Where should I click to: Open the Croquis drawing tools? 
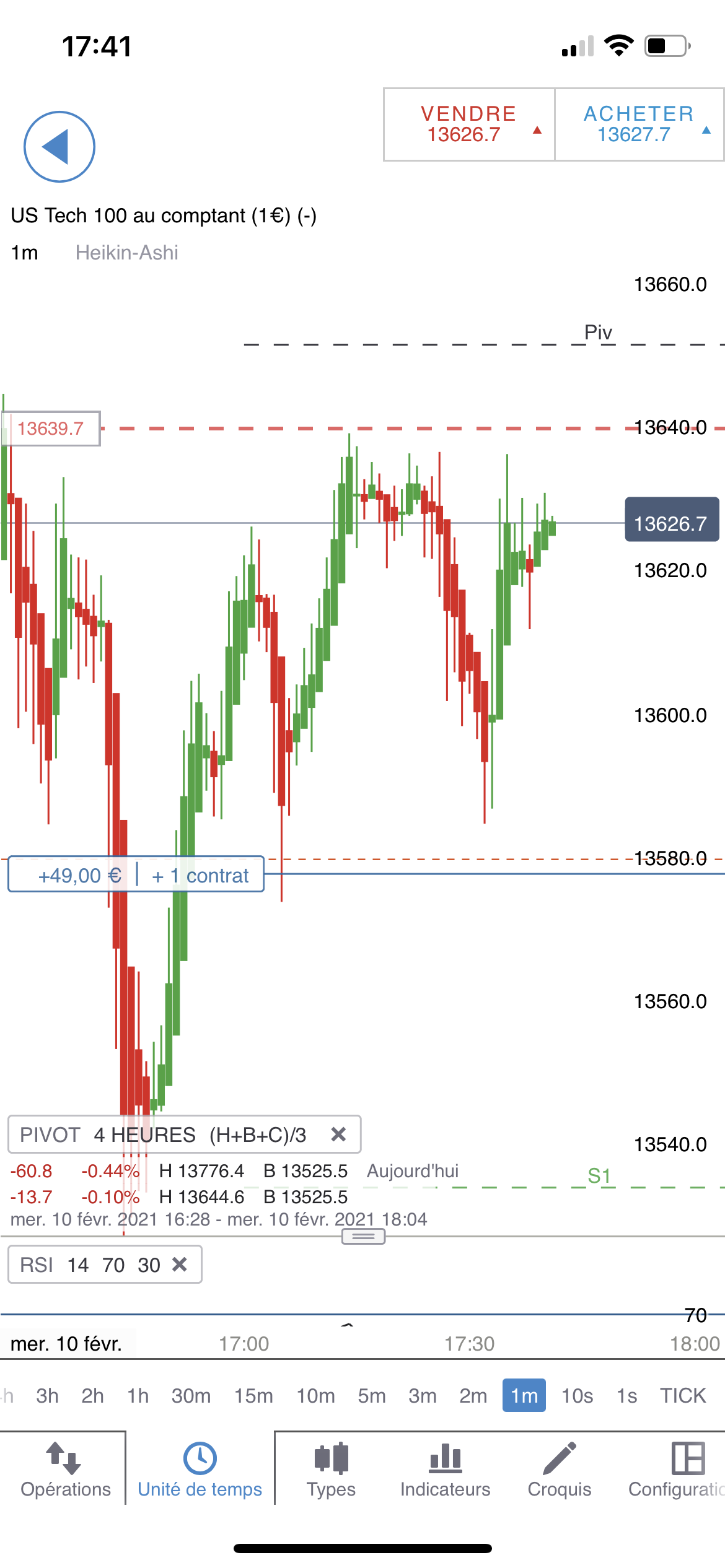pos(559,1469)
